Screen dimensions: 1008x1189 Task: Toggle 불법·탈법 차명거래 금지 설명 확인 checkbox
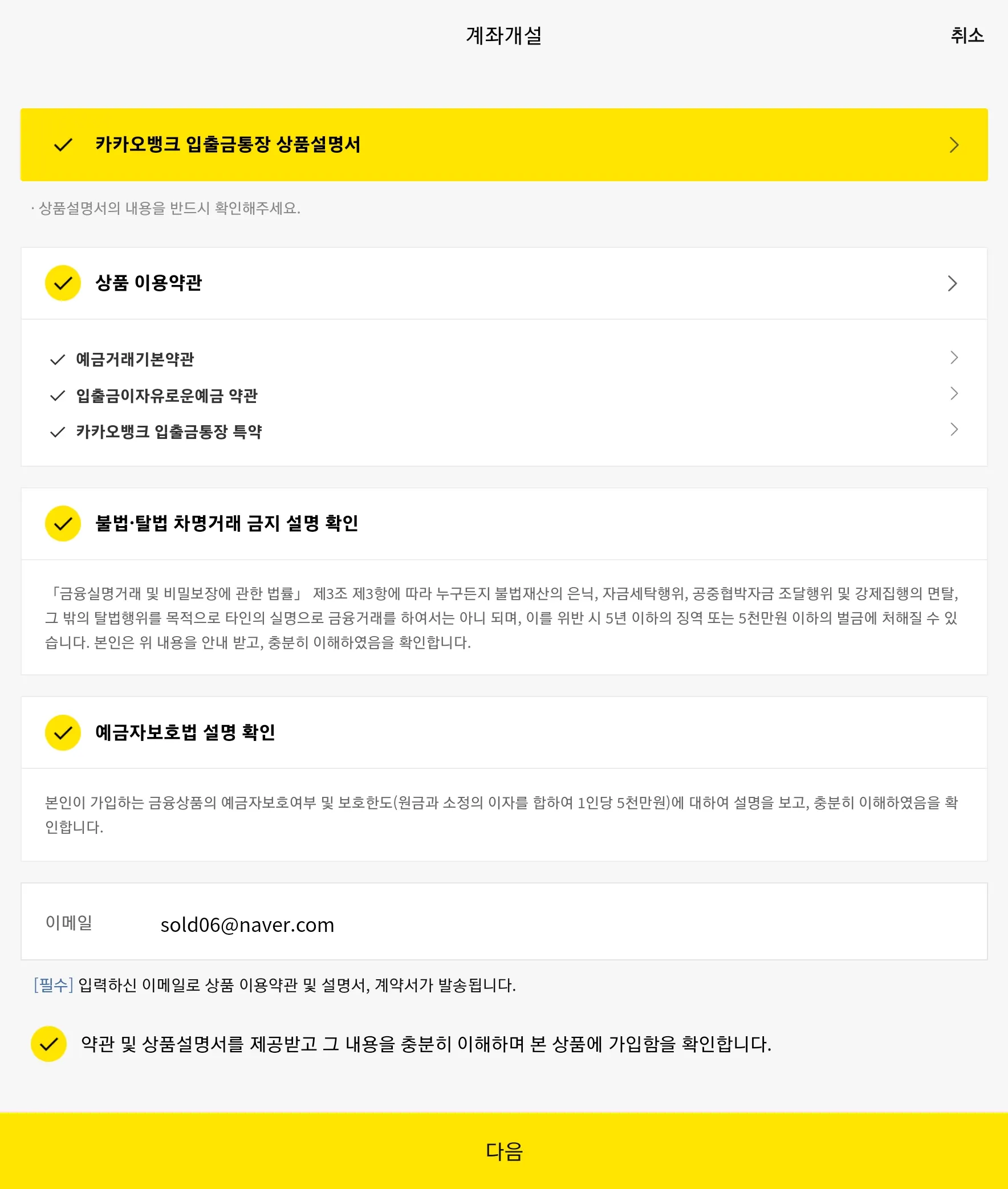pyautogui.click(x=63, y=523)
